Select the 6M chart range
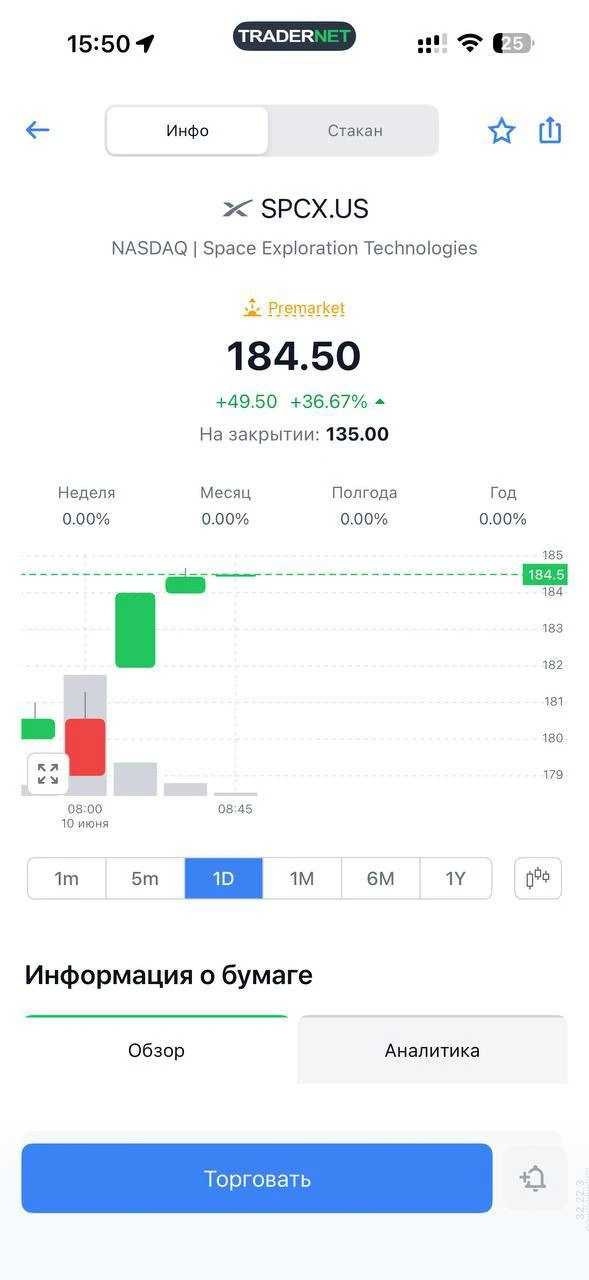 pos(380,879)
